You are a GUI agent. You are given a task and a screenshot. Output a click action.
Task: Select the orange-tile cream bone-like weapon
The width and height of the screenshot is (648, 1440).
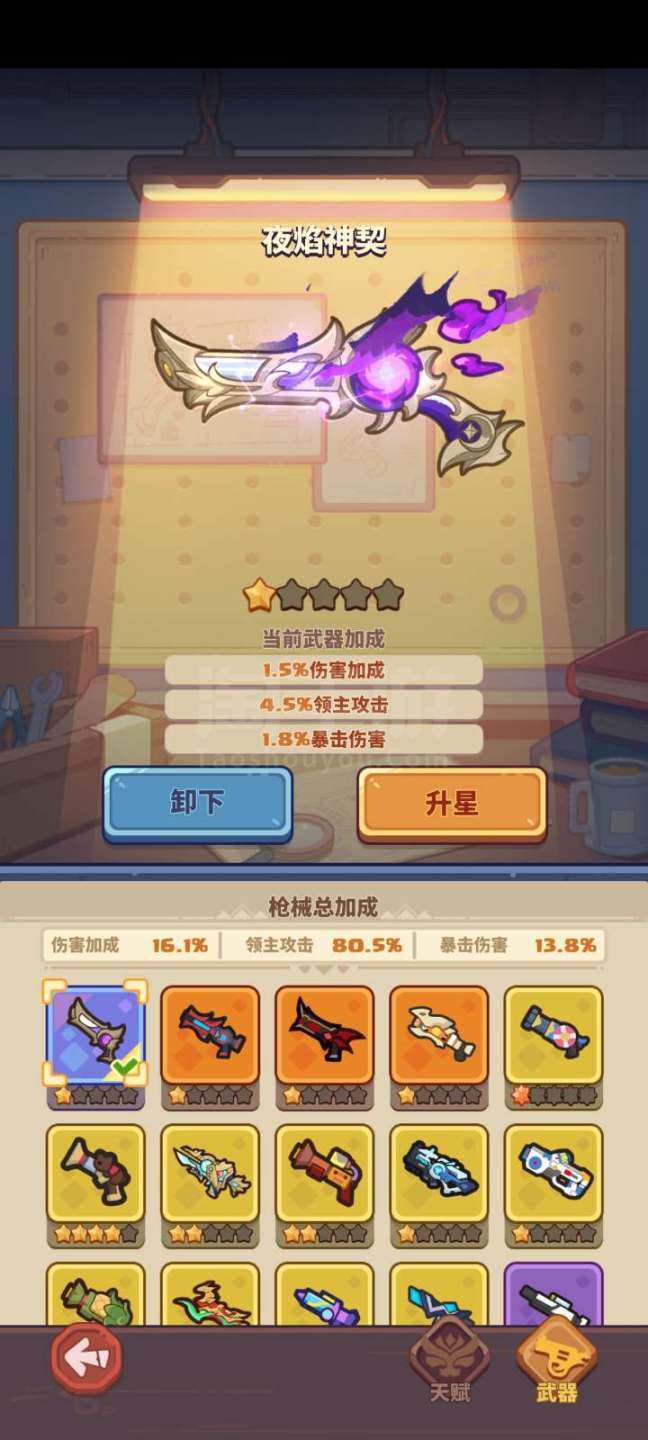(439, 1035)
